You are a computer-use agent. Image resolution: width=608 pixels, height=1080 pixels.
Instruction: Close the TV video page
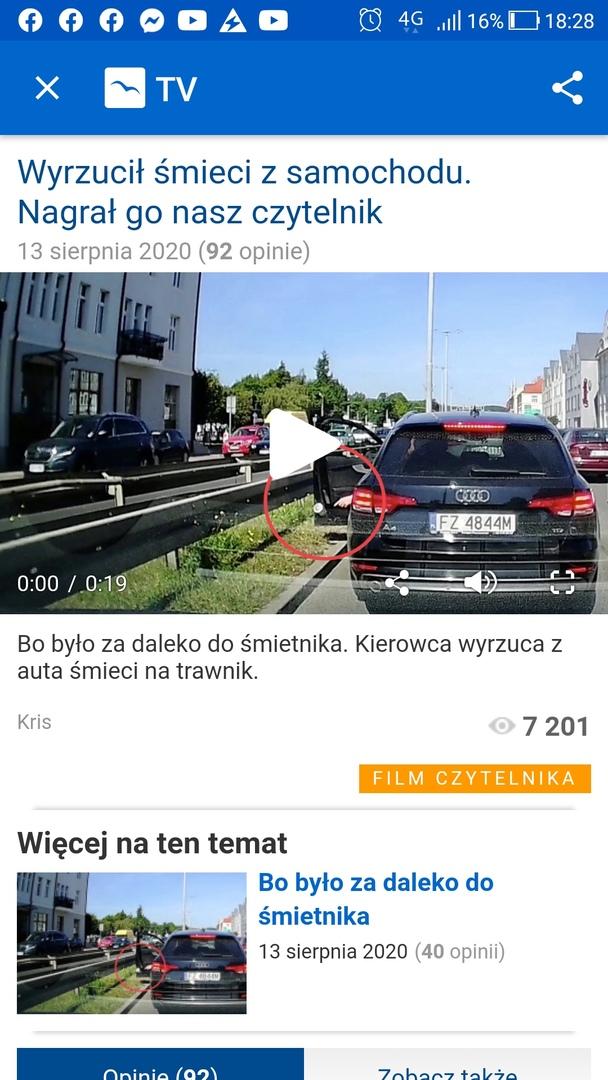pyautogui.click(x=47, y=88)
